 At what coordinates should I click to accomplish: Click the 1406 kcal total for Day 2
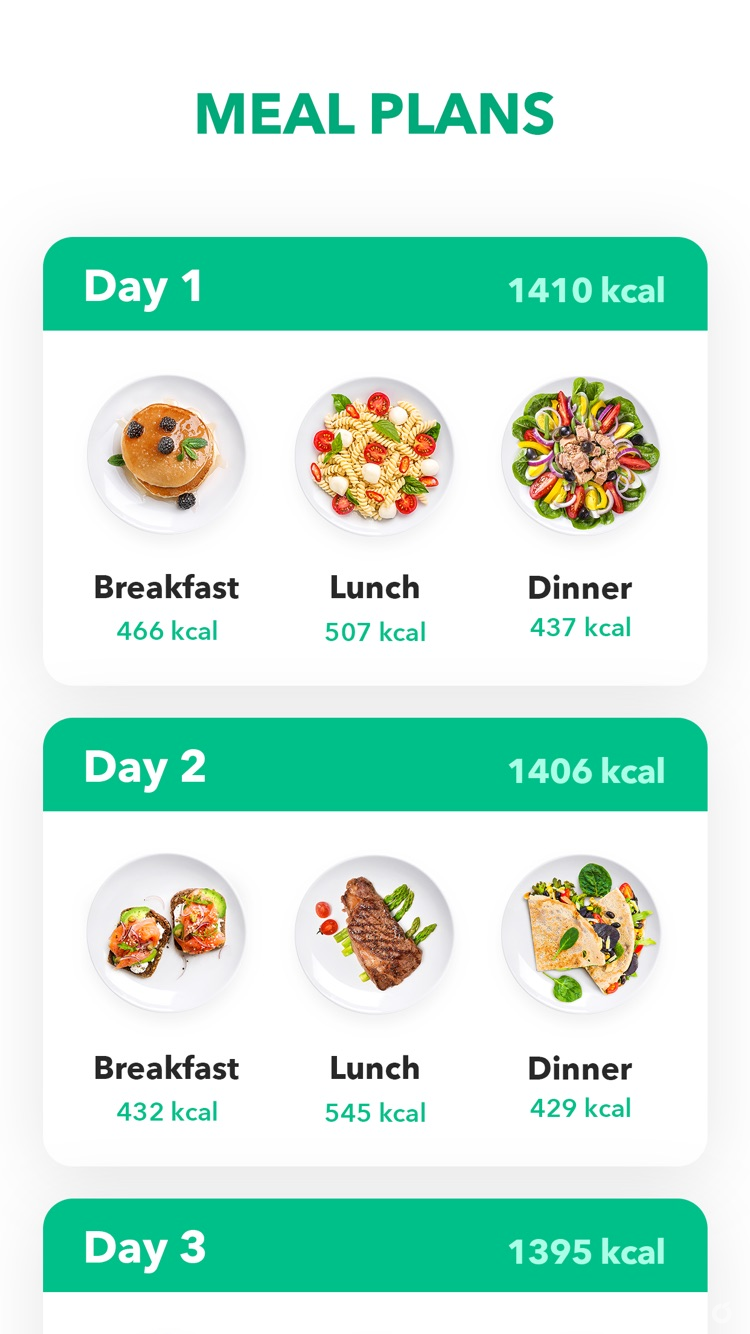click(587, 770)
